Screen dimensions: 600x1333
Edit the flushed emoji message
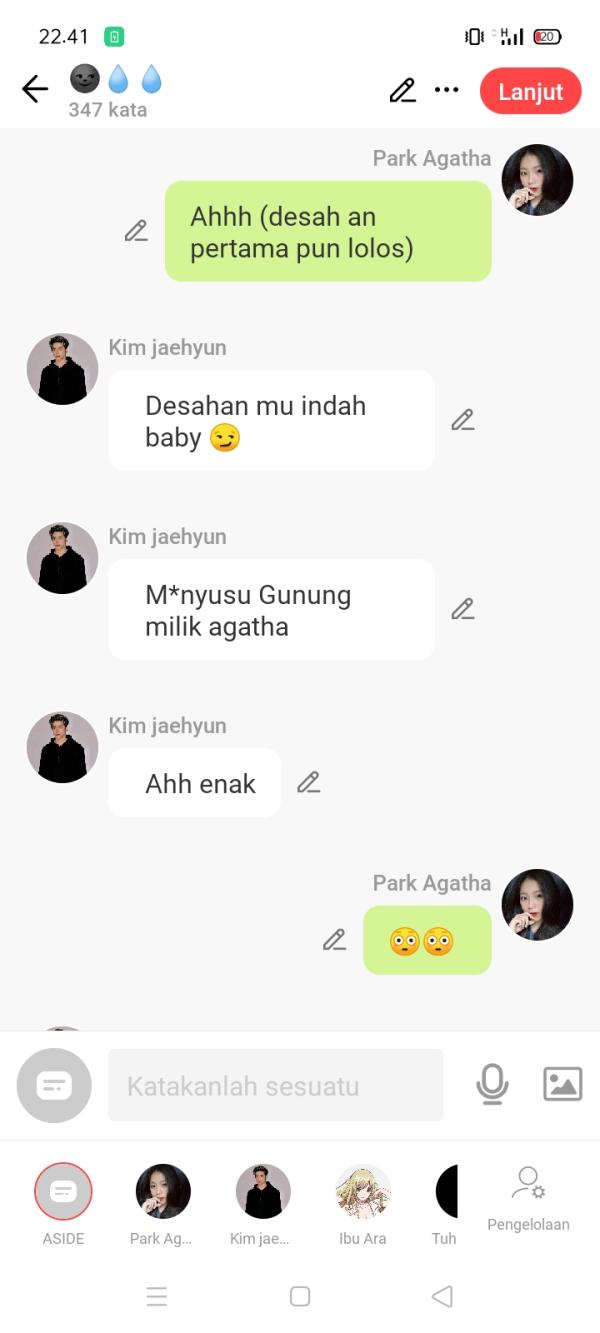click(x=334, y=940)
